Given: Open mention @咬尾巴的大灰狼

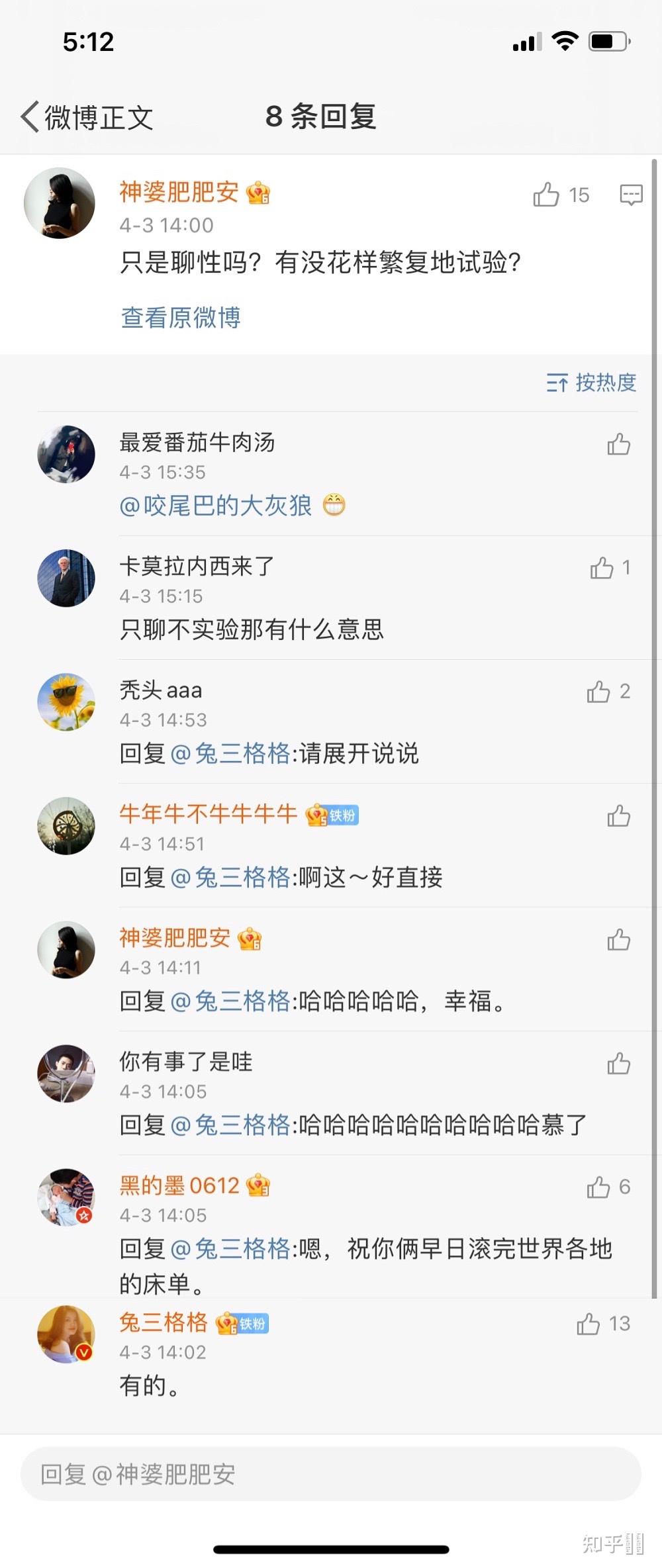Looking at the screenshot, I should point(216,506).
